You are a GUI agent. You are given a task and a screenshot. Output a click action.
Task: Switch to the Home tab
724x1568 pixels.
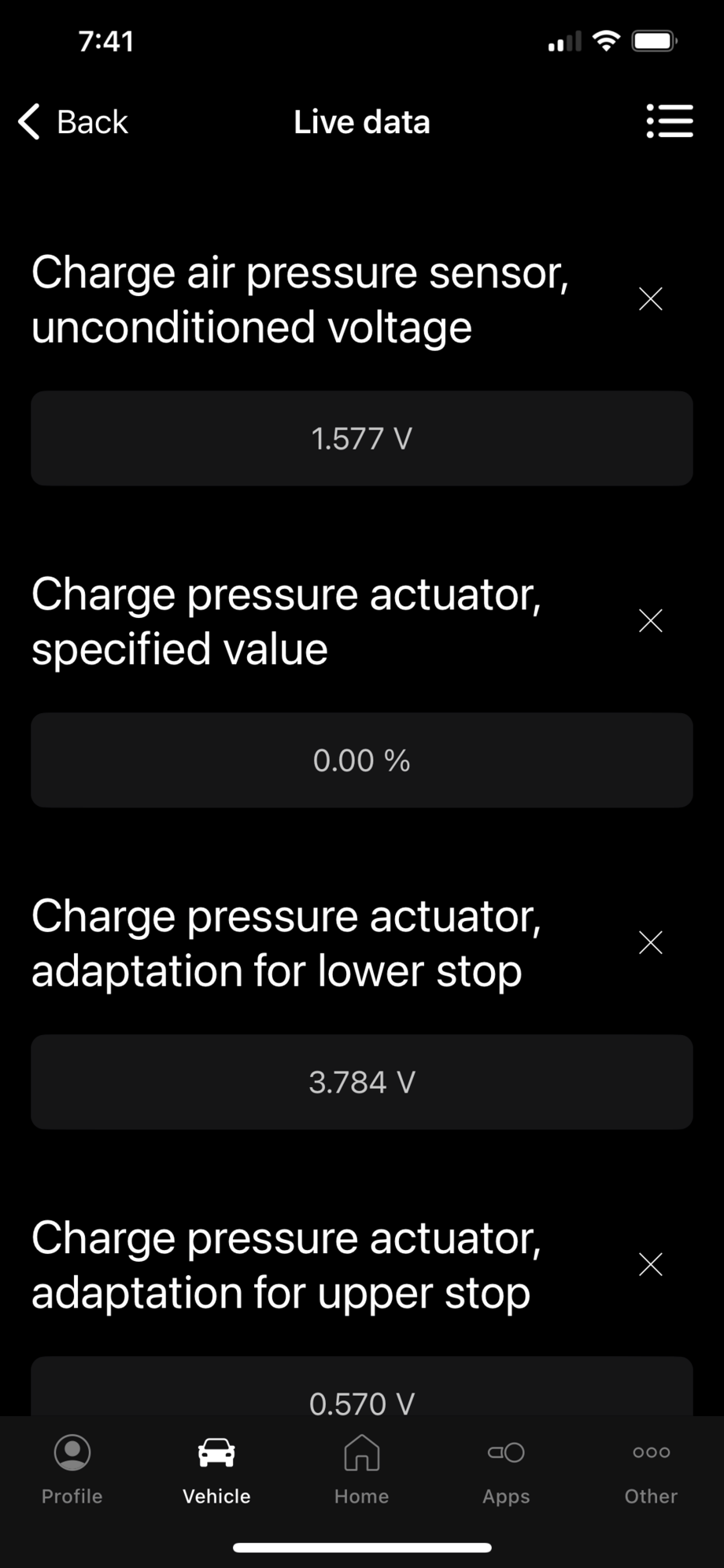click(x=361, y=1470)
